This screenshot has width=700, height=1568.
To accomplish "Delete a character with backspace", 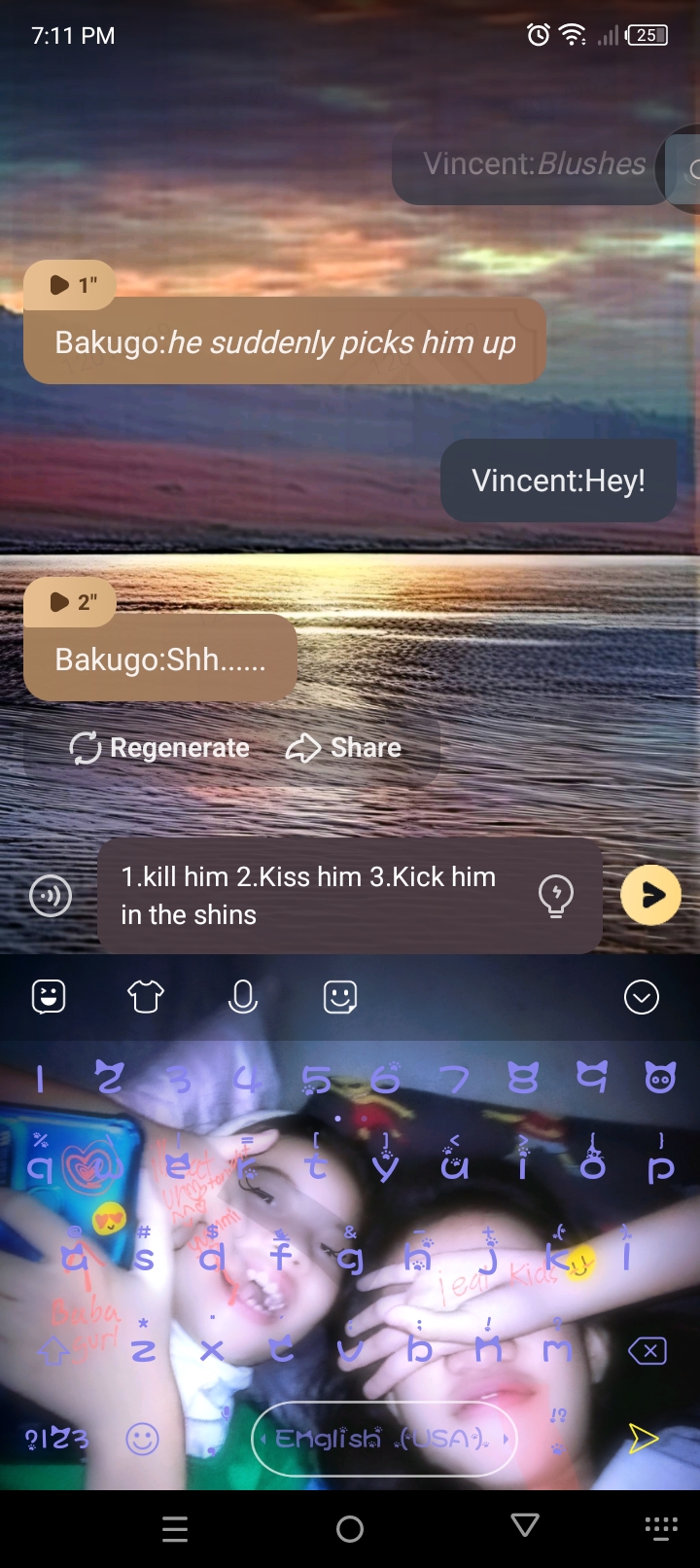I will tap(647, 1350).
